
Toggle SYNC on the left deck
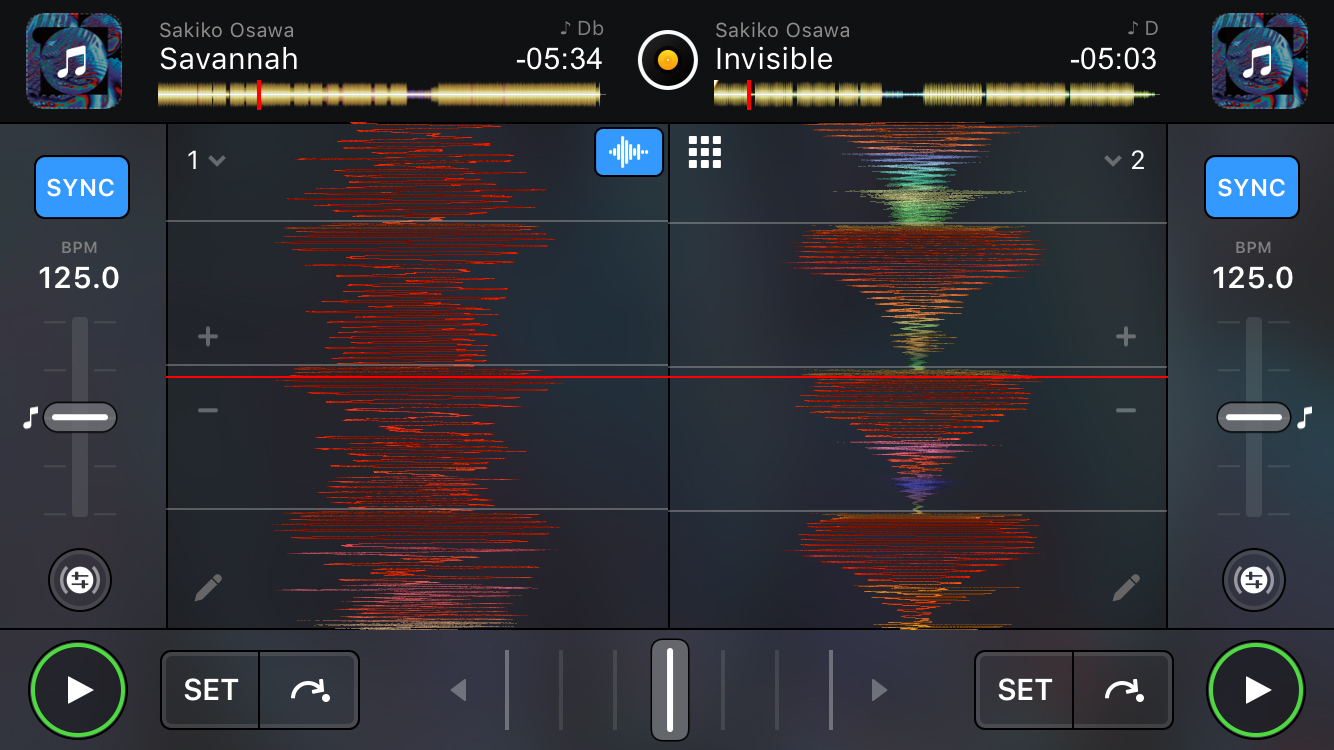tap(81, 187)
